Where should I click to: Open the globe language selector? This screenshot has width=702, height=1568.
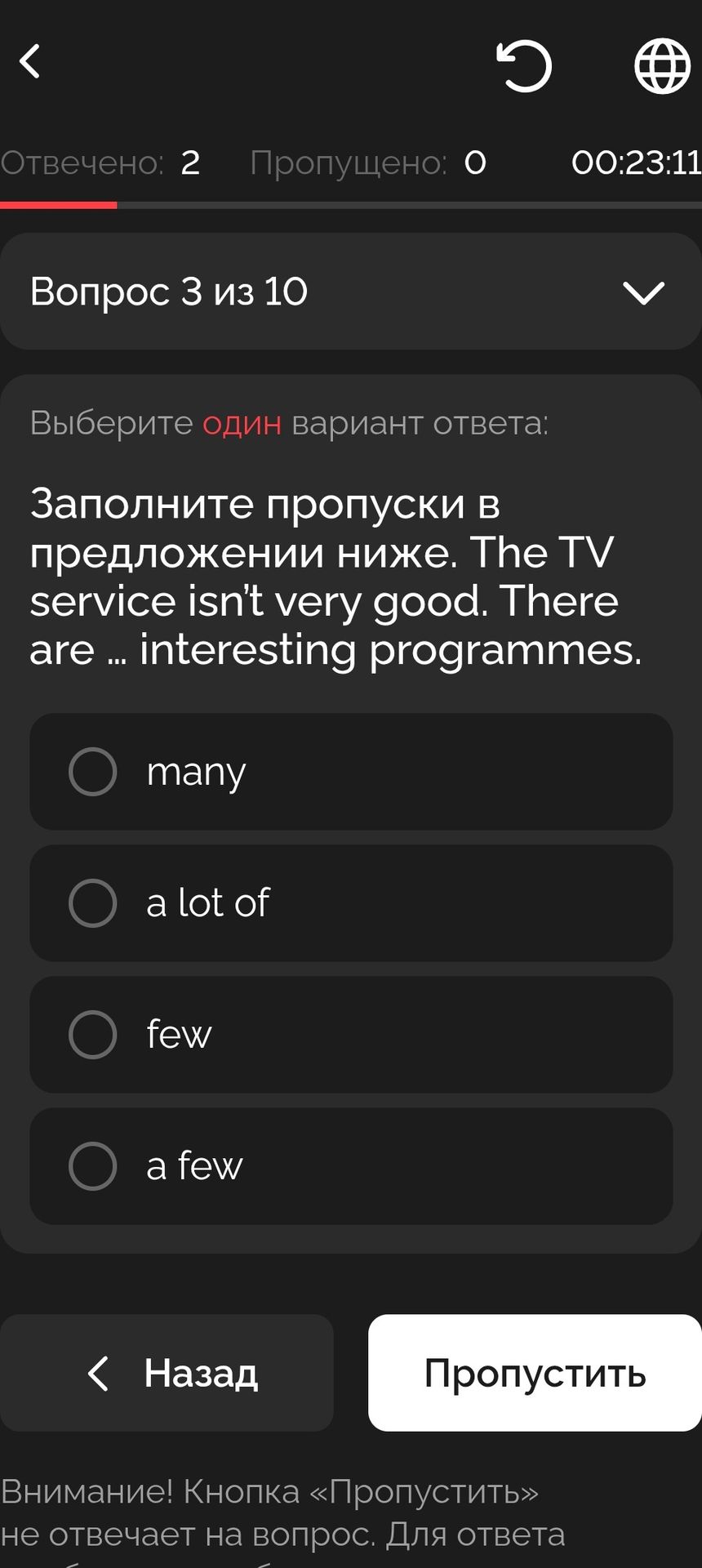tap(662, 65)
